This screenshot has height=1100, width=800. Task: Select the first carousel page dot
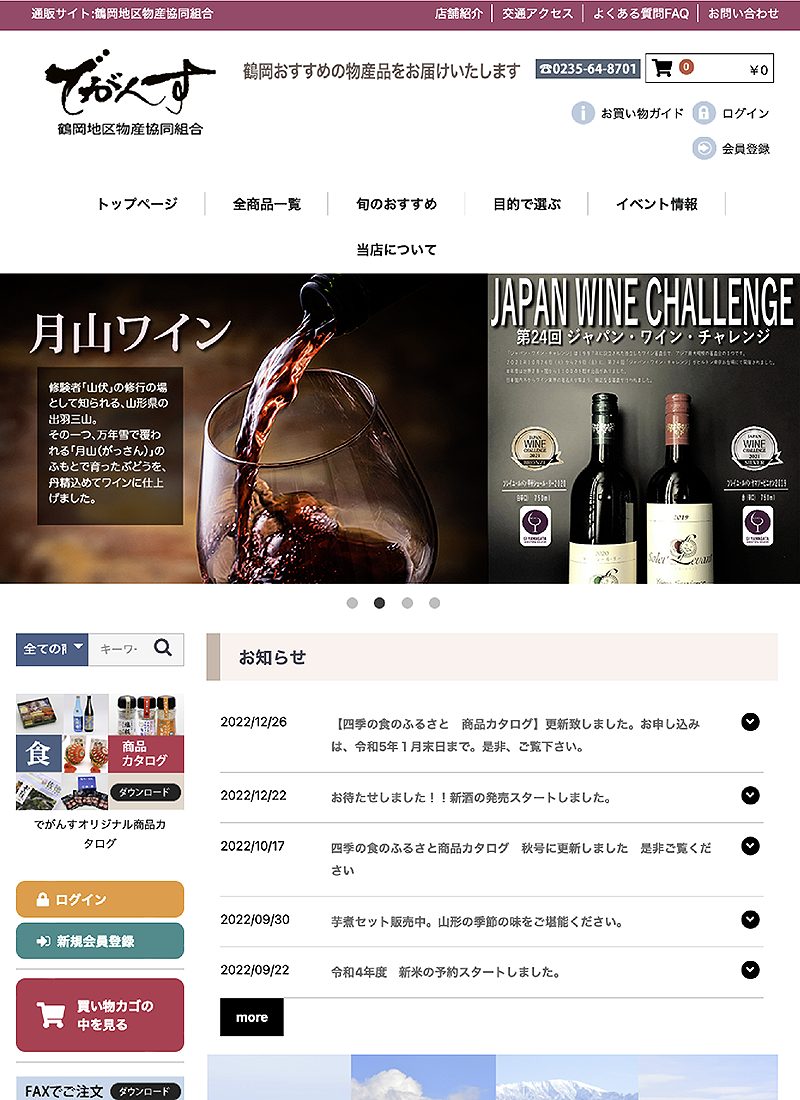(352, 603)
